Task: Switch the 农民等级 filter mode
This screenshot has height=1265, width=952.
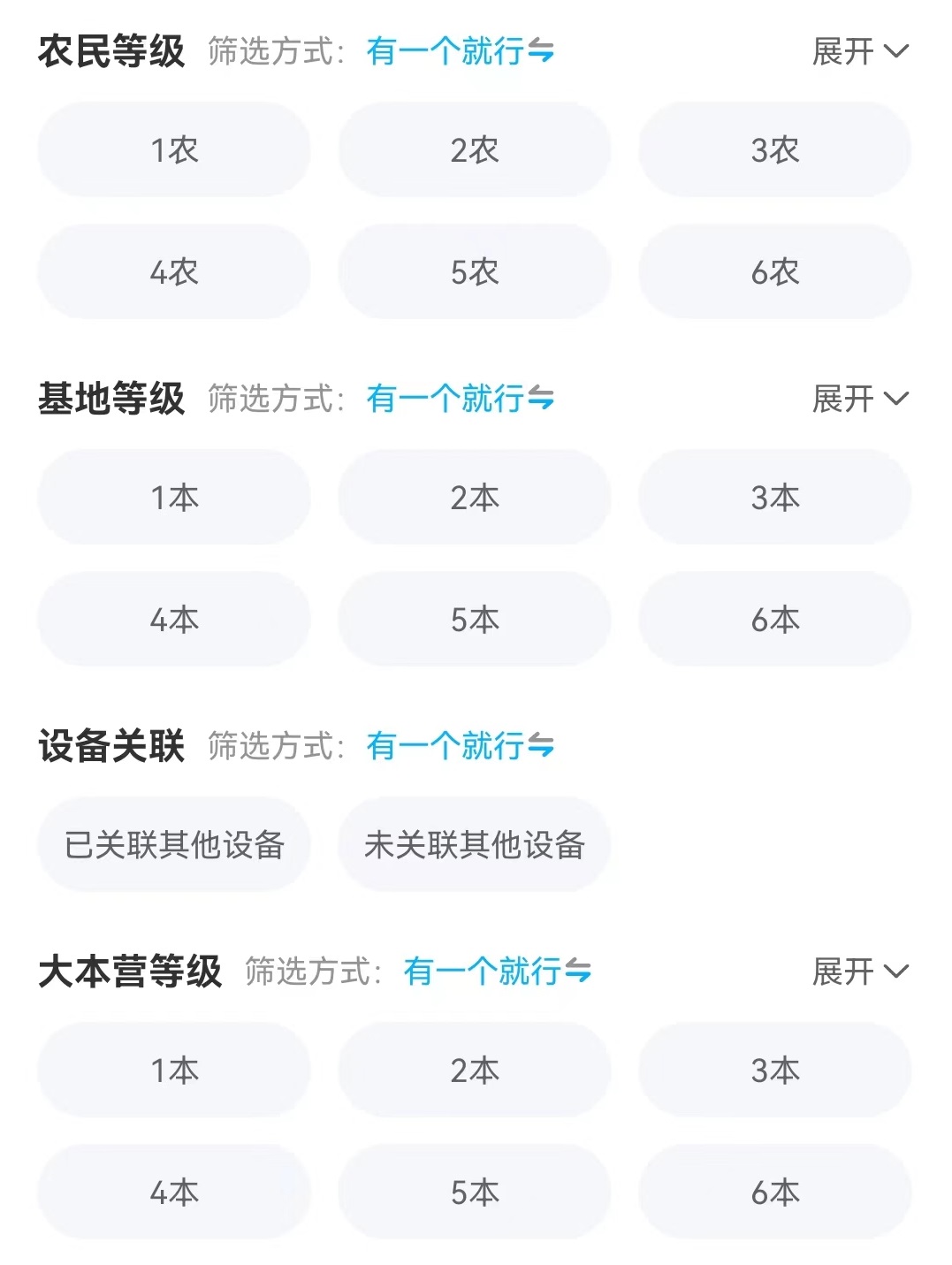Action: 460,52
